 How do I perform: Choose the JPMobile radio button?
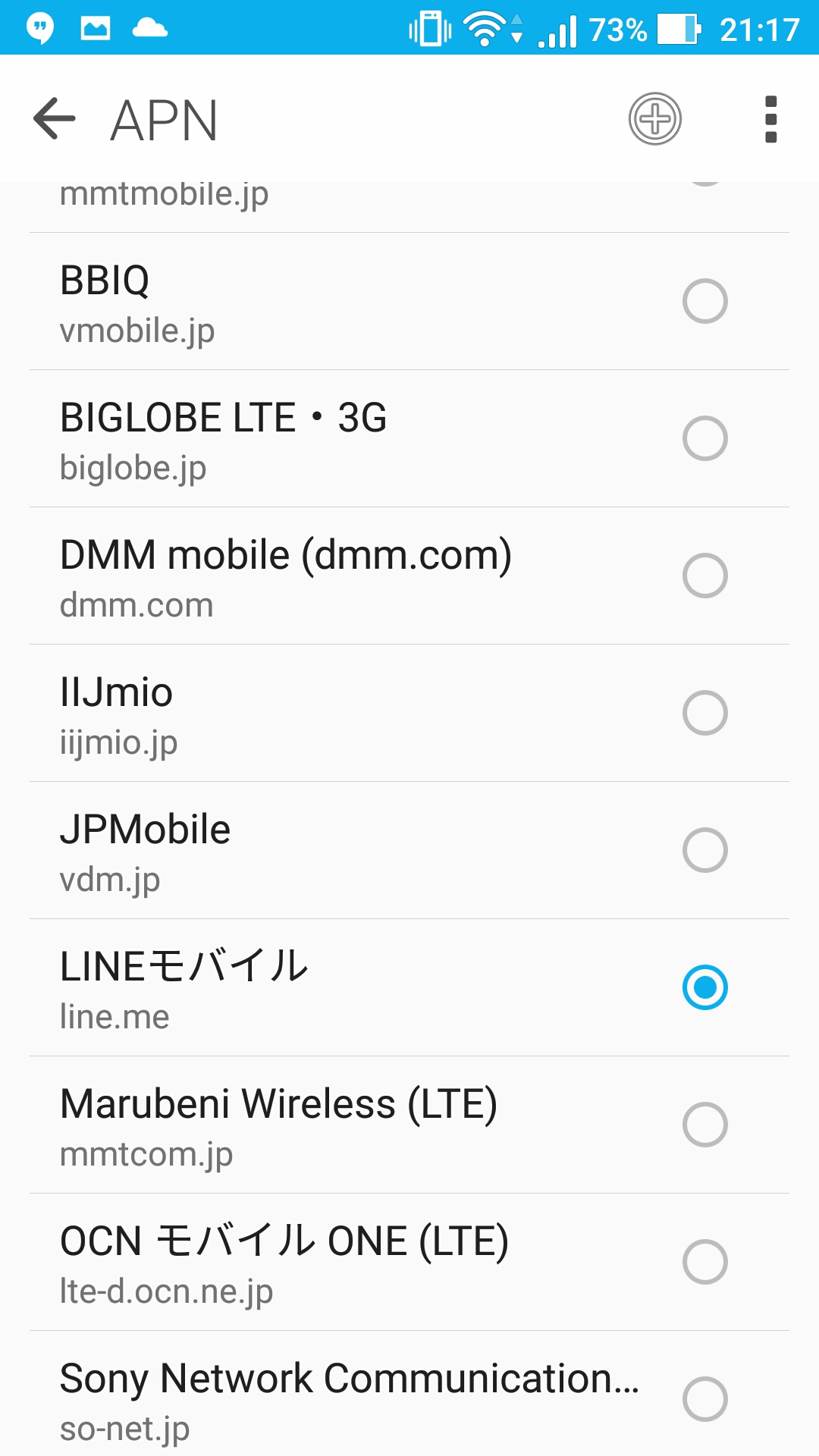click(x=705, y=850)
